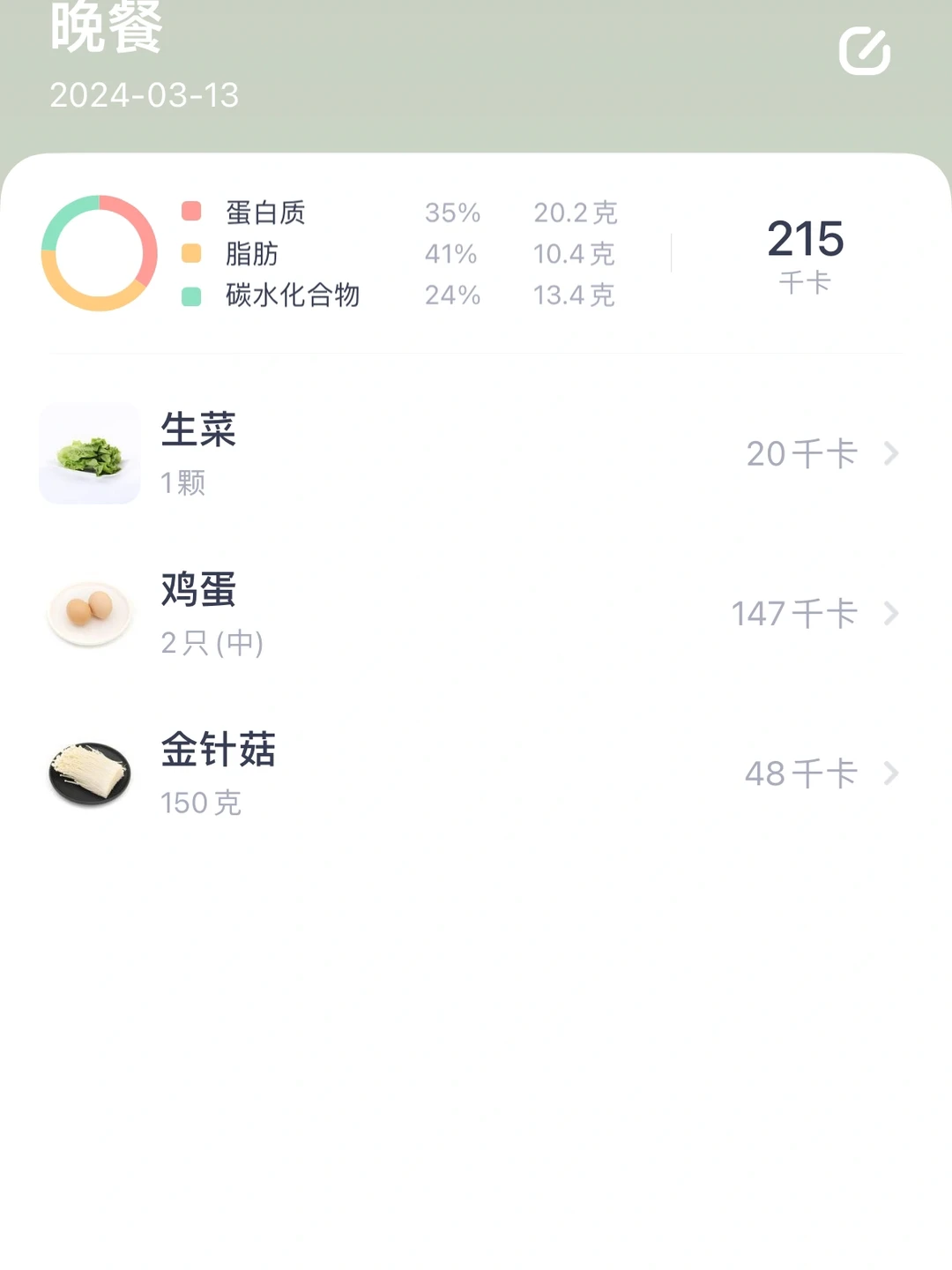Screen dimensions: 952x1270
Task: Tap the edit icon for the 晚餐 record
Action: tap(864, 51)
